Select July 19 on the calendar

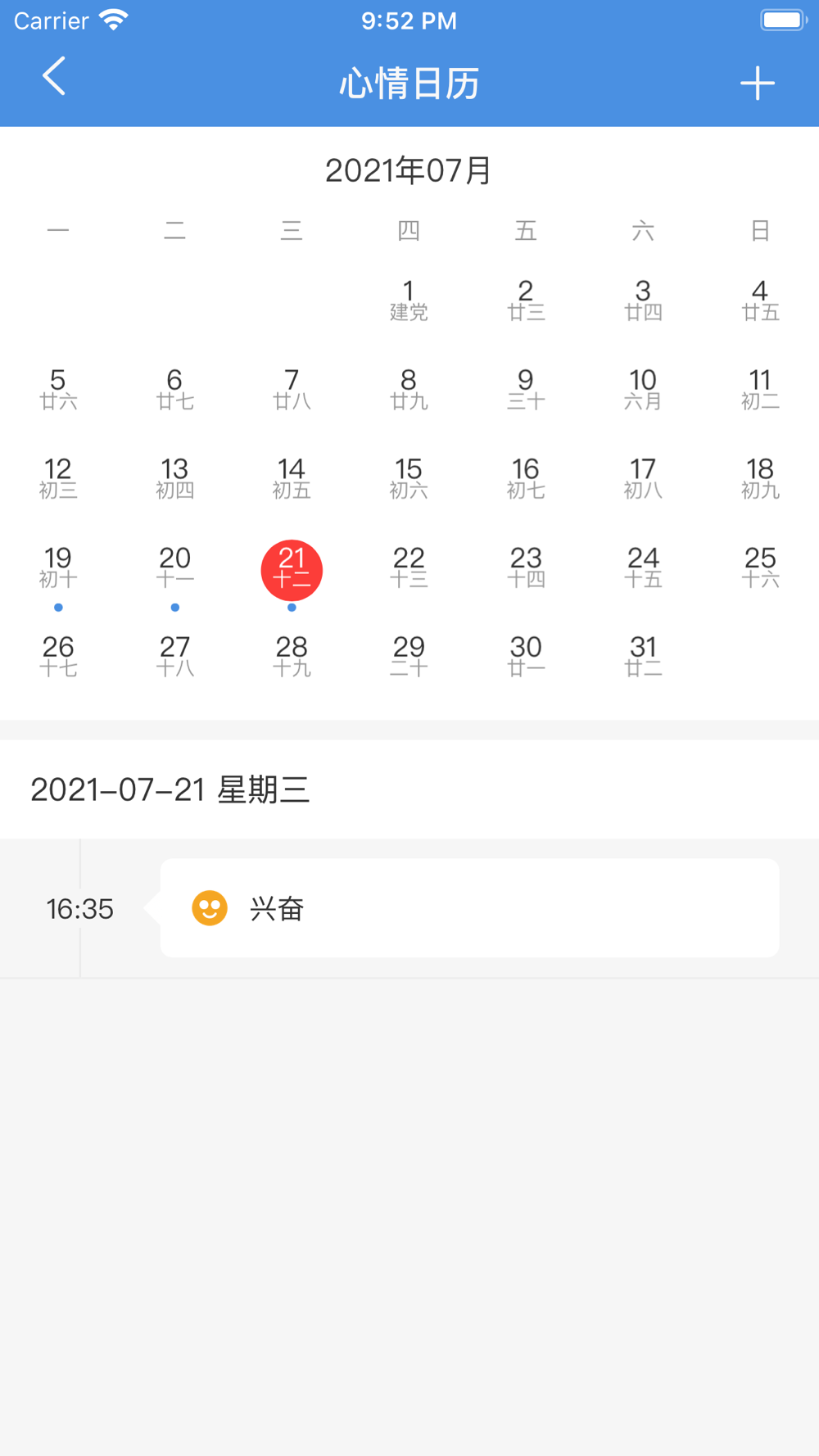[x=58, y=568]
